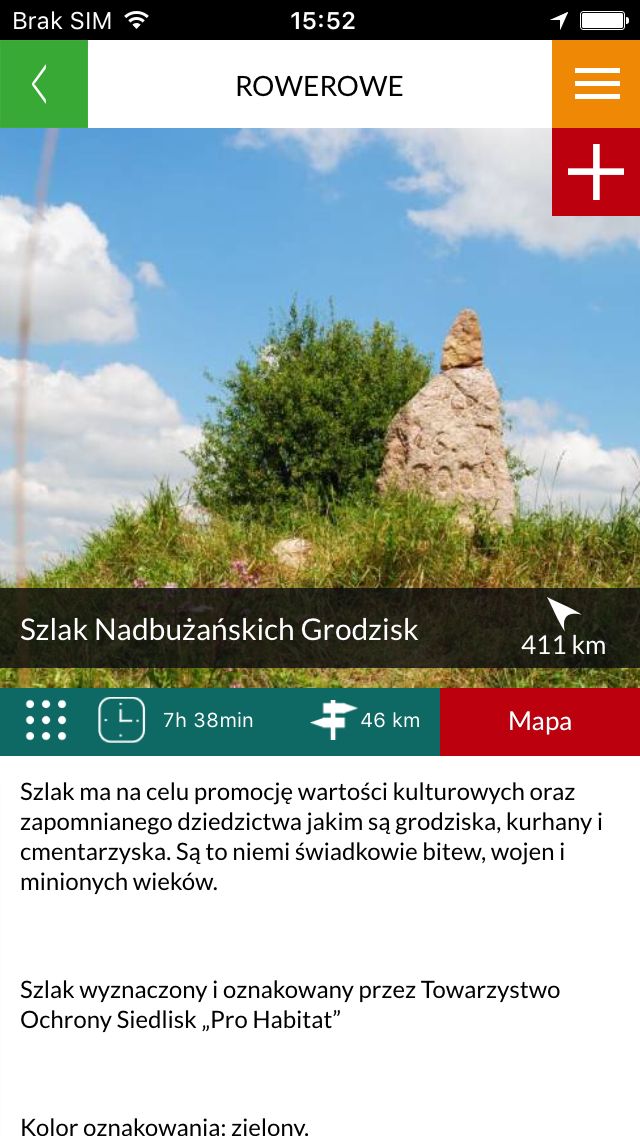Screen dimensions: 640x1136
Task: Open the Mapa view
Action: (540, 721)
